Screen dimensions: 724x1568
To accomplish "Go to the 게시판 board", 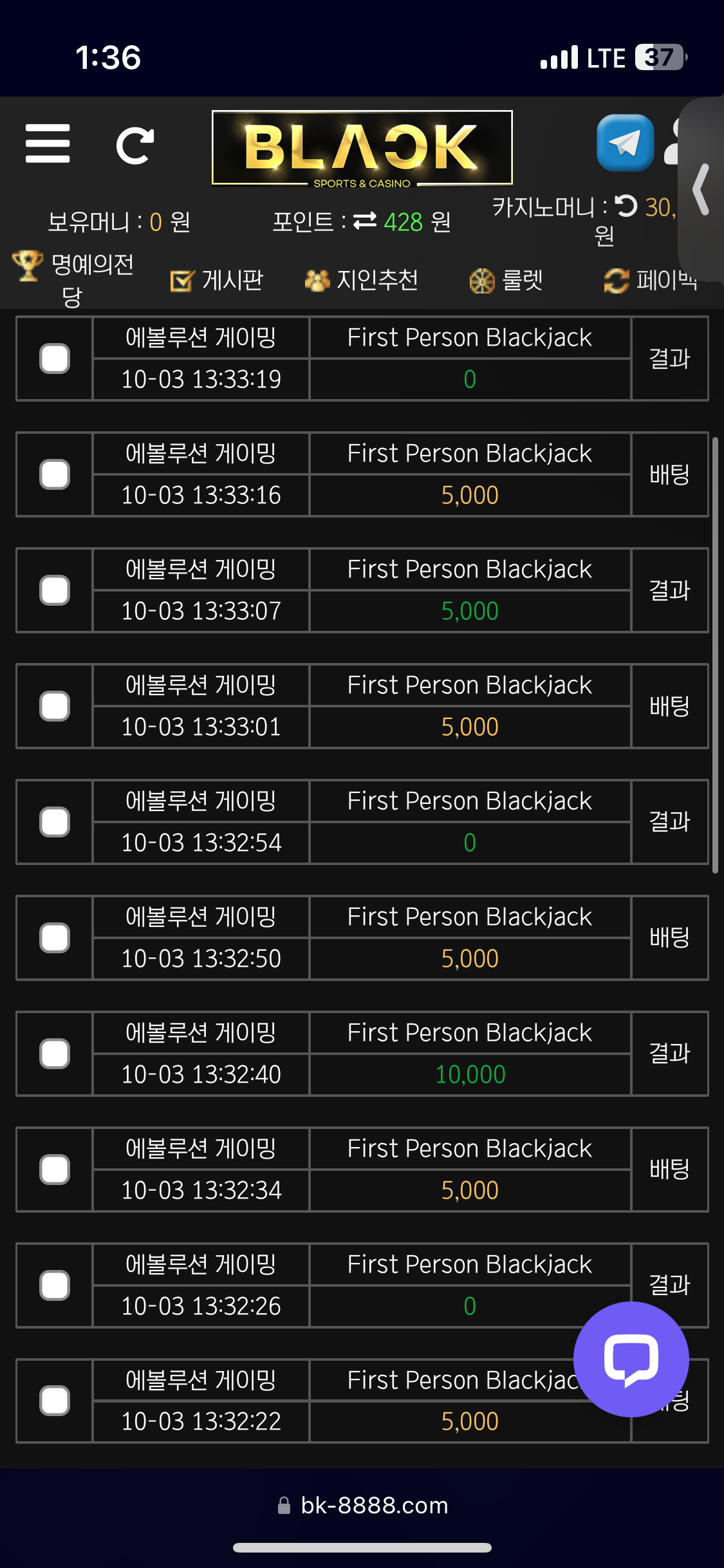I will point(217,280).
